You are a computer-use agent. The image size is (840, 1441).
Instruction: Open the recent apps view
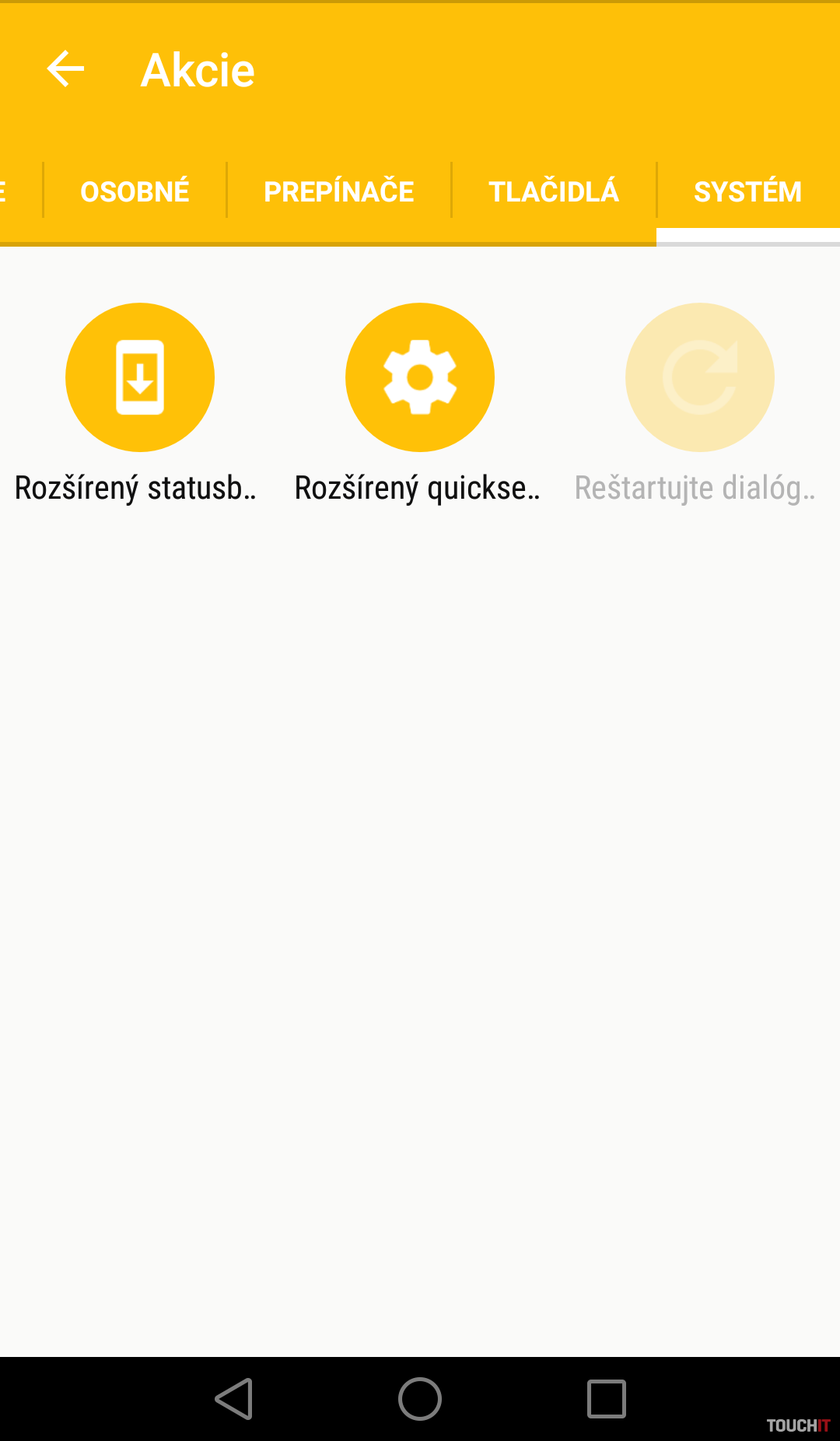coord(607,1399)
